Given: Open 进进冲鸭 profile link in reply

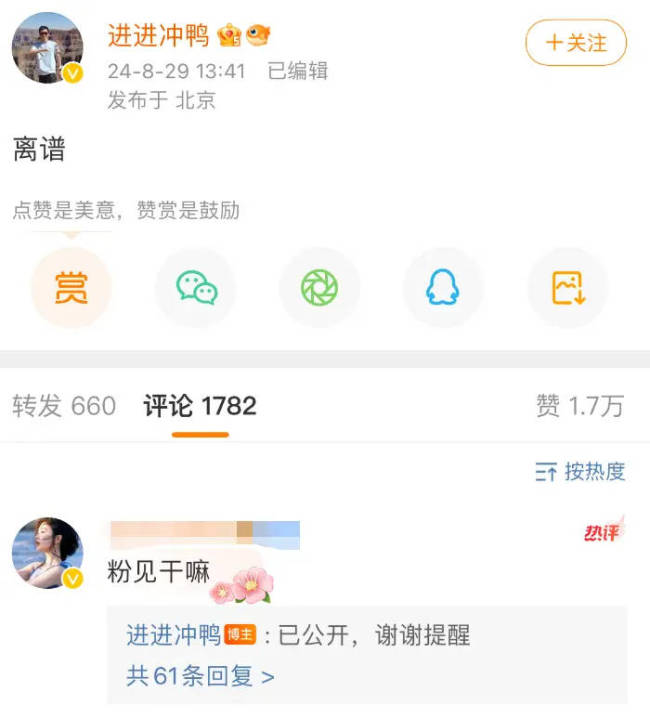Looking at the screenshot, I should coord(173,635).
